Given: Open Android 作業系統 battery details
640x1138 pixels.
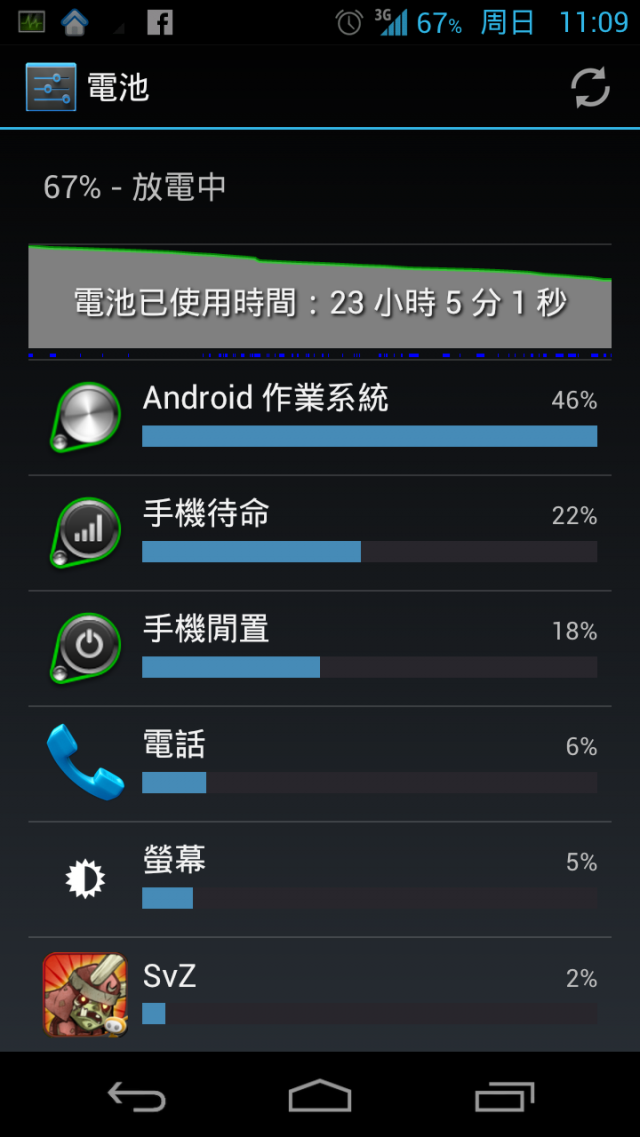Looking at the screenshot, I should (320, 417).
